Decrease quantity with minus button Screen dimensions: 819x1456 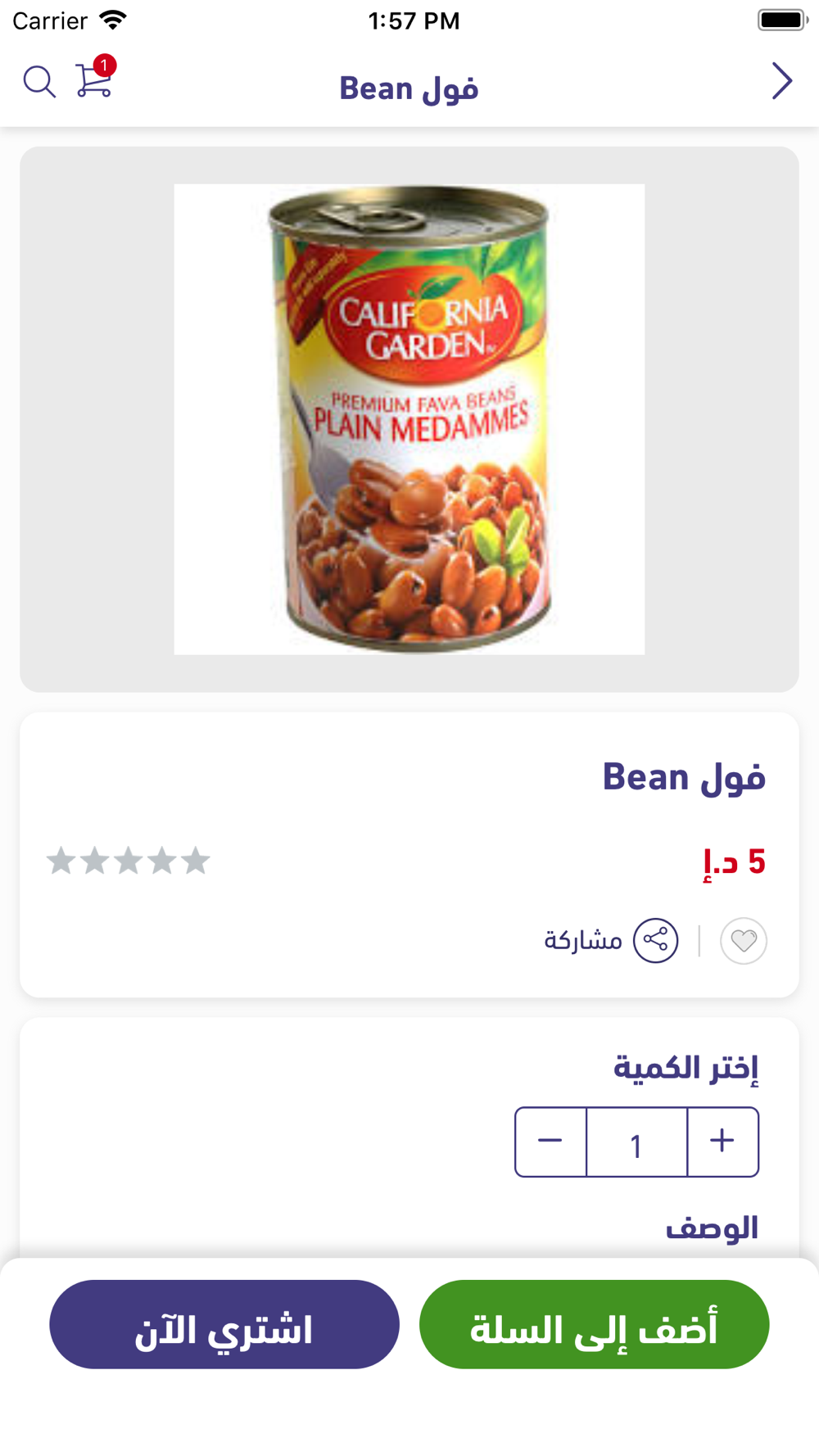coord(550,1142)
